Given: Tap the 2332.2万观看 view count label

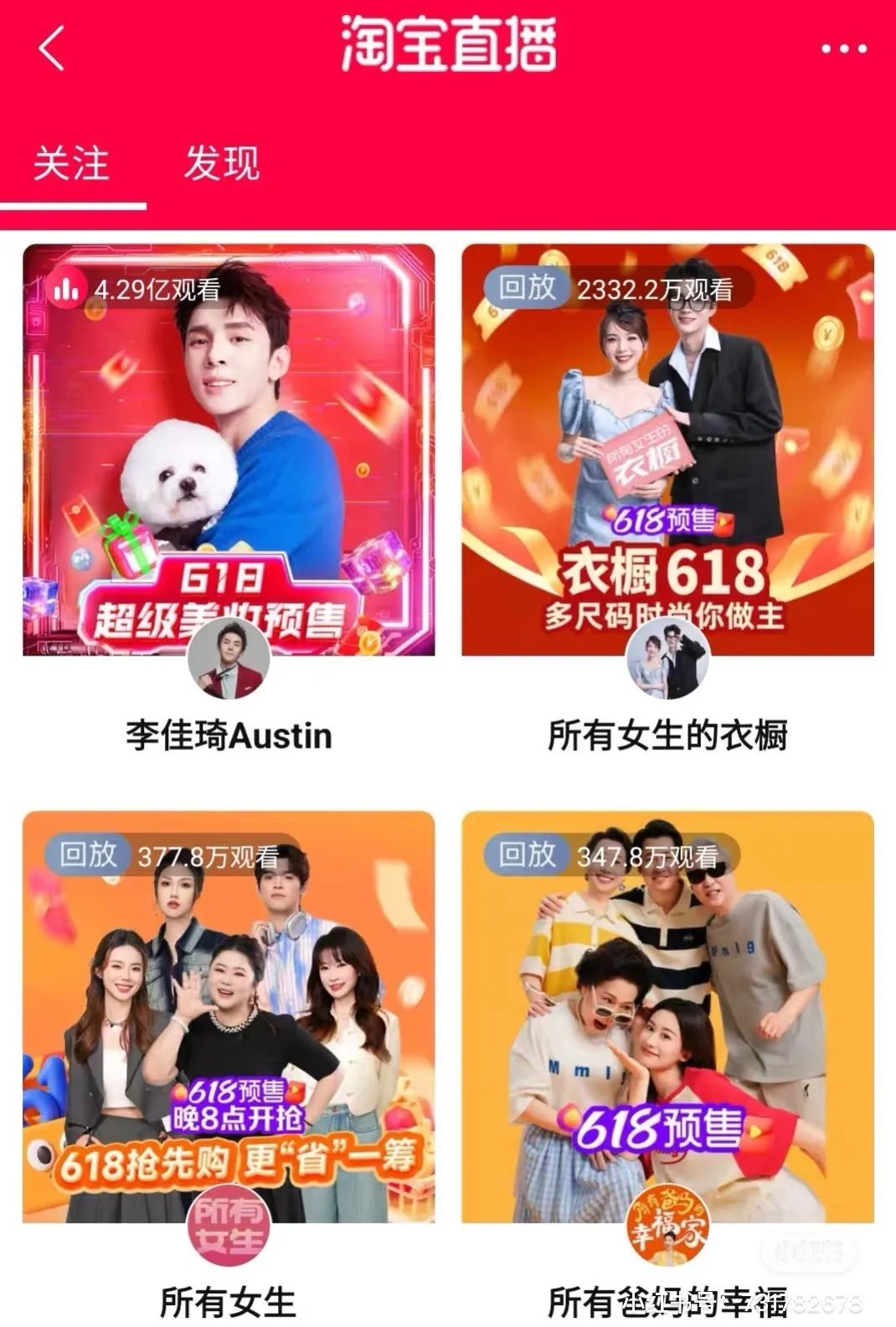Looking at the screenshot, I should 656,288.
